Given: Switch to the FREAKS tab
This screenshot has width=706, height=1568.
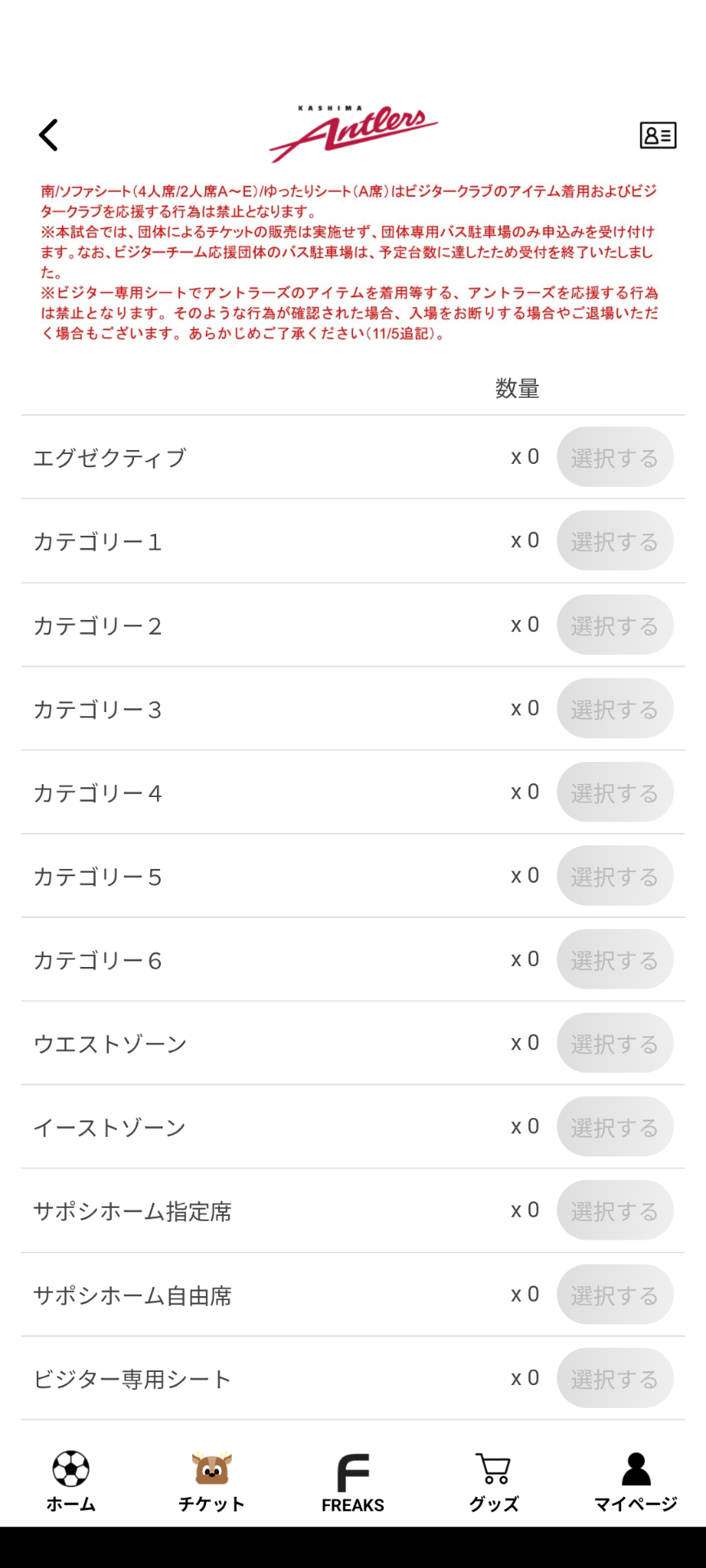Looking at the screenshot, I should 353,1481.
